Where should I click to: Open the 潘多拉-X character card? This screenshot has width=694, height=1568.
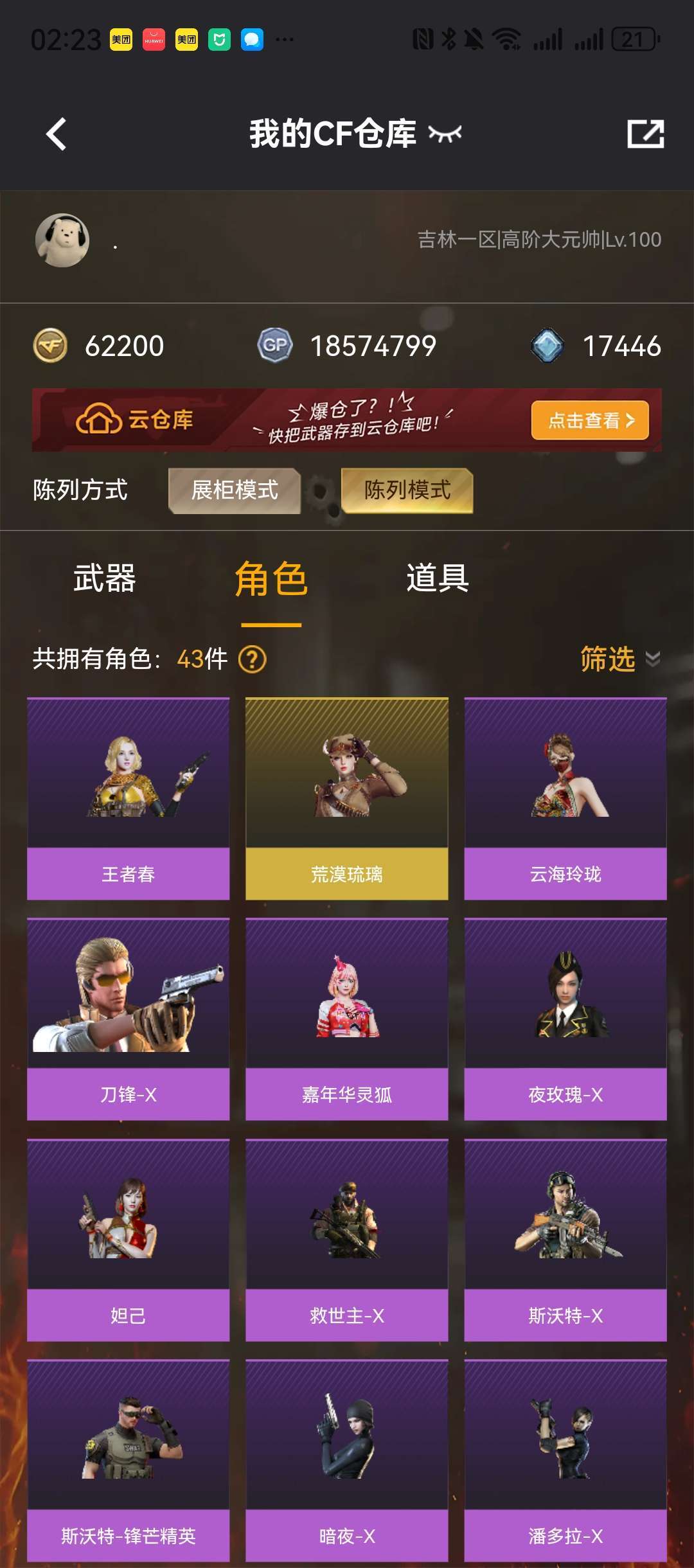pyautogui.click(x=565, y=1460)
